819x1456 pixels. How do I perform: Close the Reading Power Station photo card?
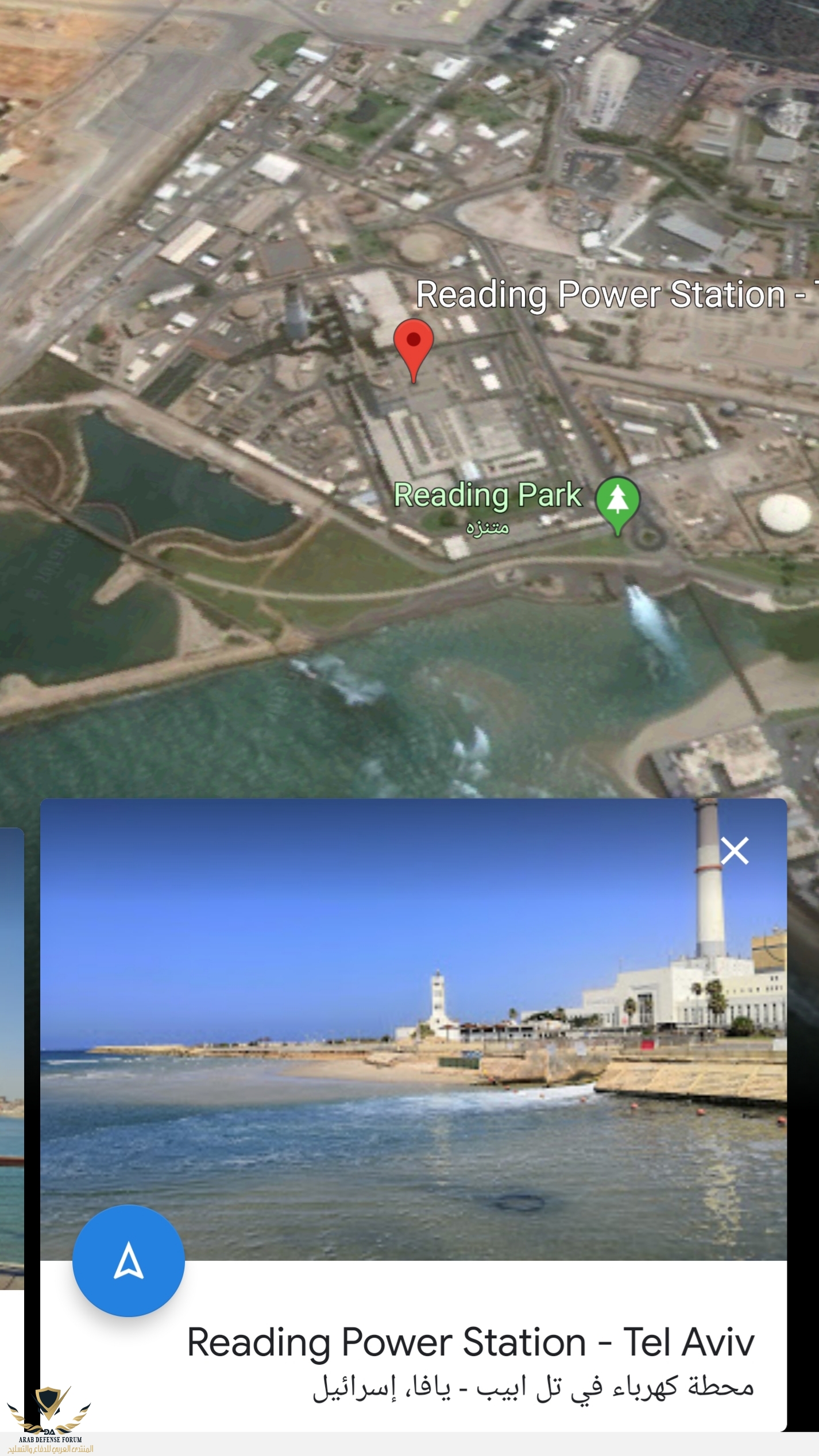[x=735, y=851]
